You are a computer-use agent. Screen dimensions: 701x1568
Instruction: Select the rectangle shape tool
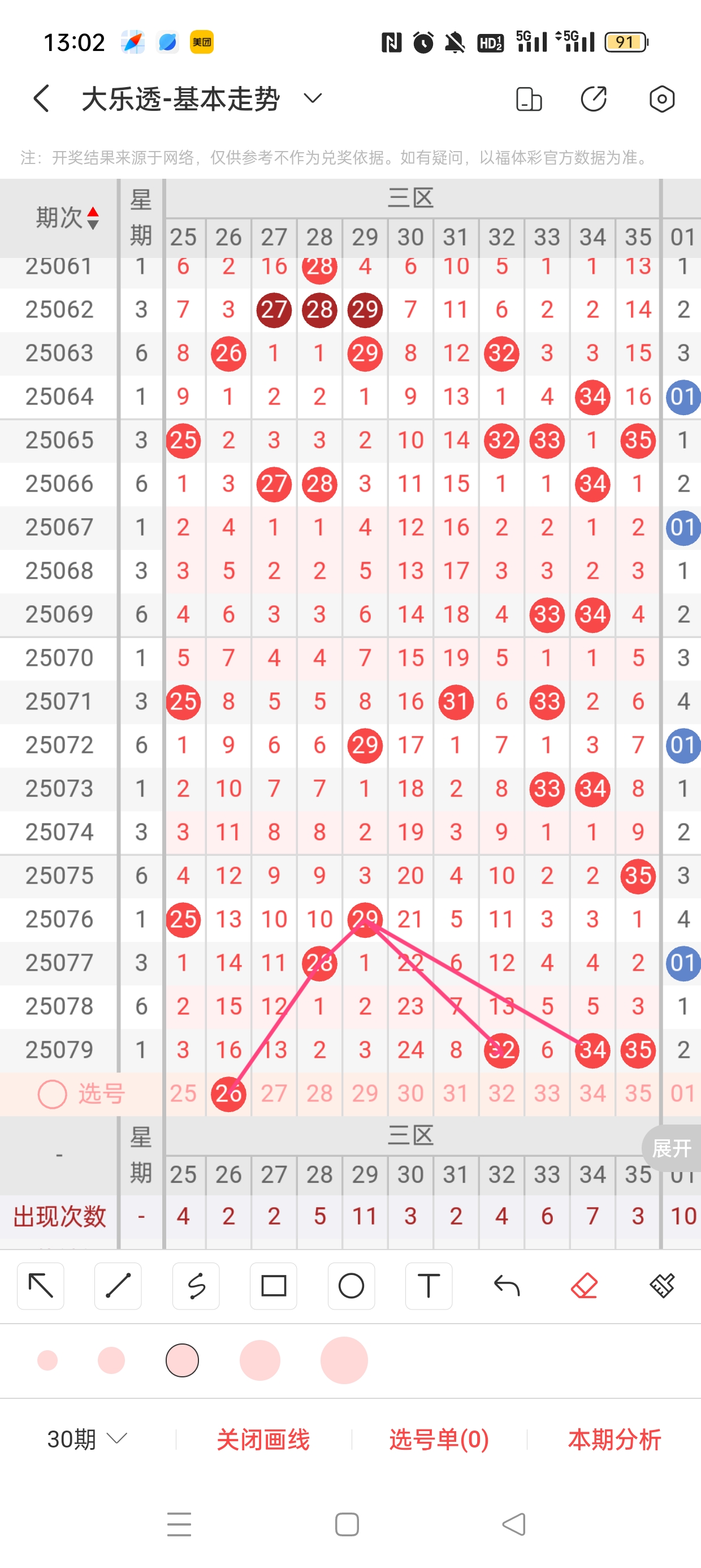[273, 1286]
